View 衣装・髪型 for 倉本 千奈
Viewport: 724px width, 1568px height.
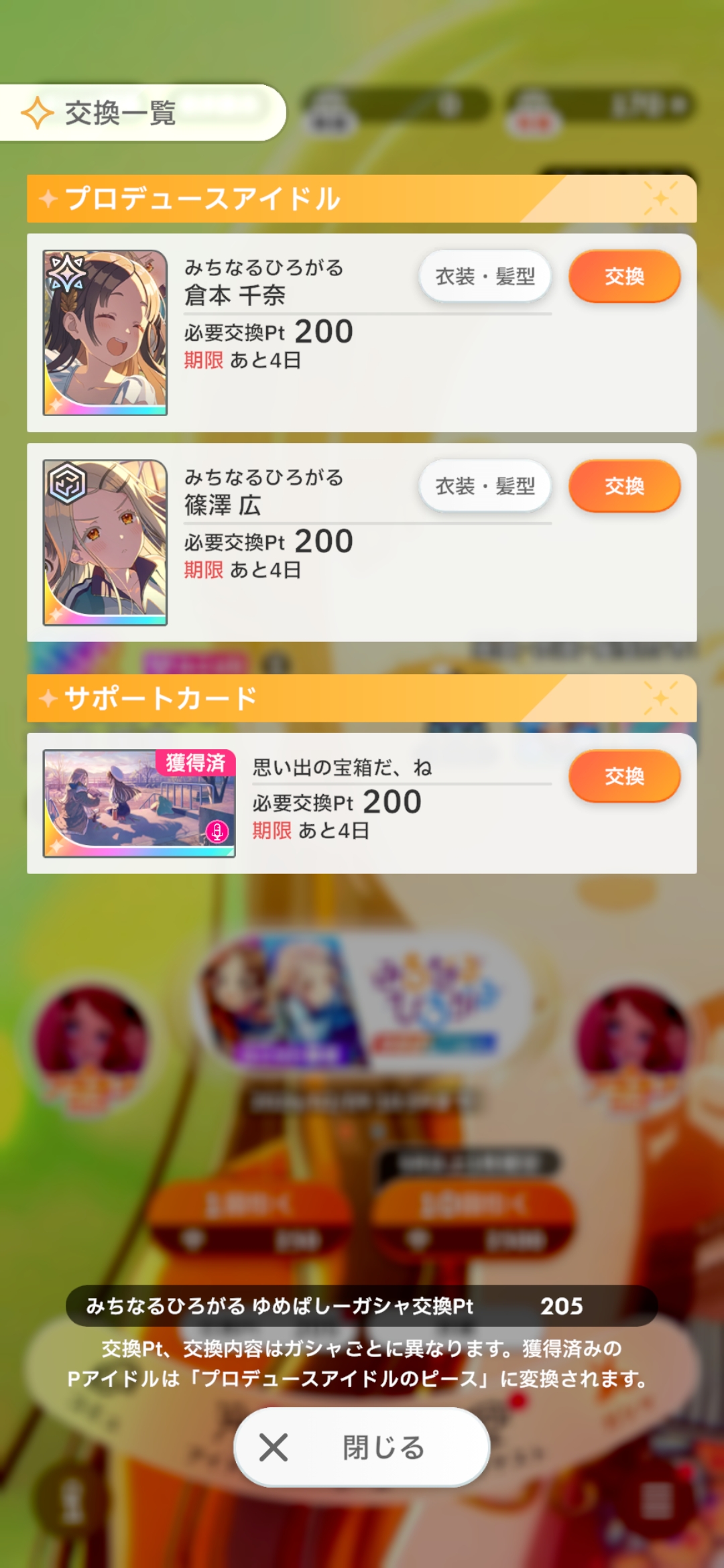[x=485, y=276]
